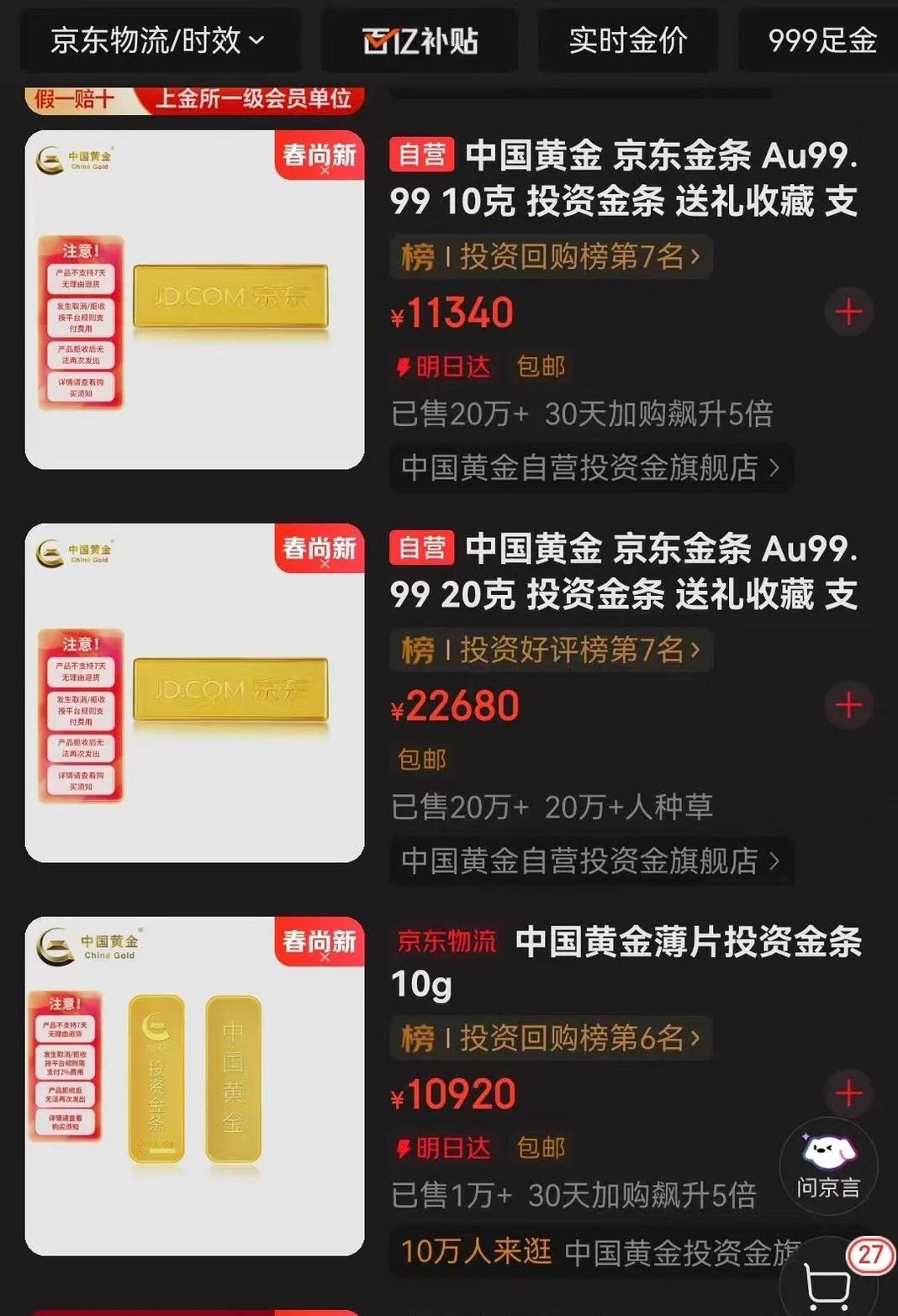The width and height of the screenshot is (898, 1316).
Task: Add the ¥22680 gold bar to cart
Action: pyautogui.click(x=849, y=706)
